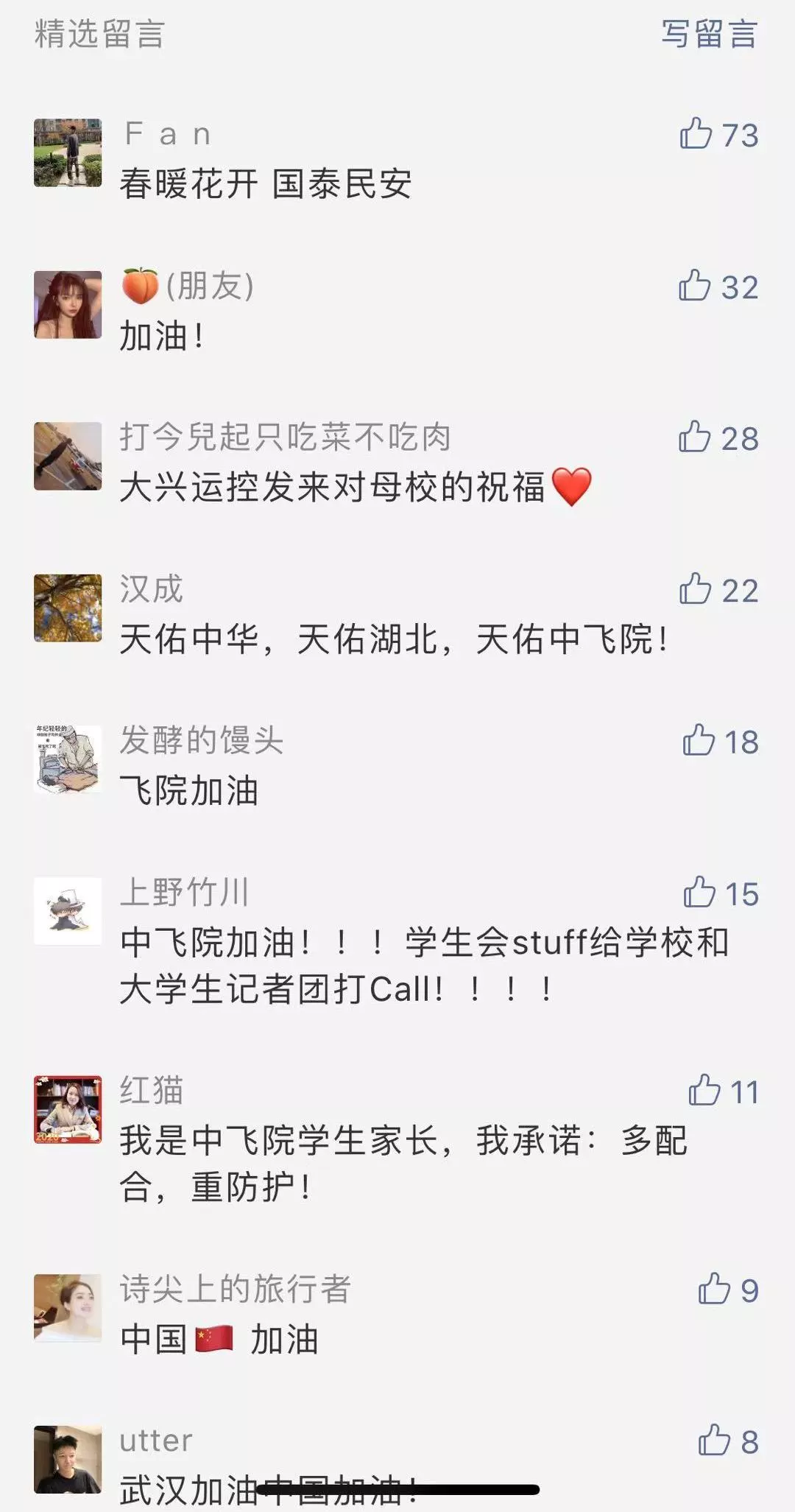
Task: Like the comment by 打今兒起只吃菜不吃肉
Action: [695, 437]
